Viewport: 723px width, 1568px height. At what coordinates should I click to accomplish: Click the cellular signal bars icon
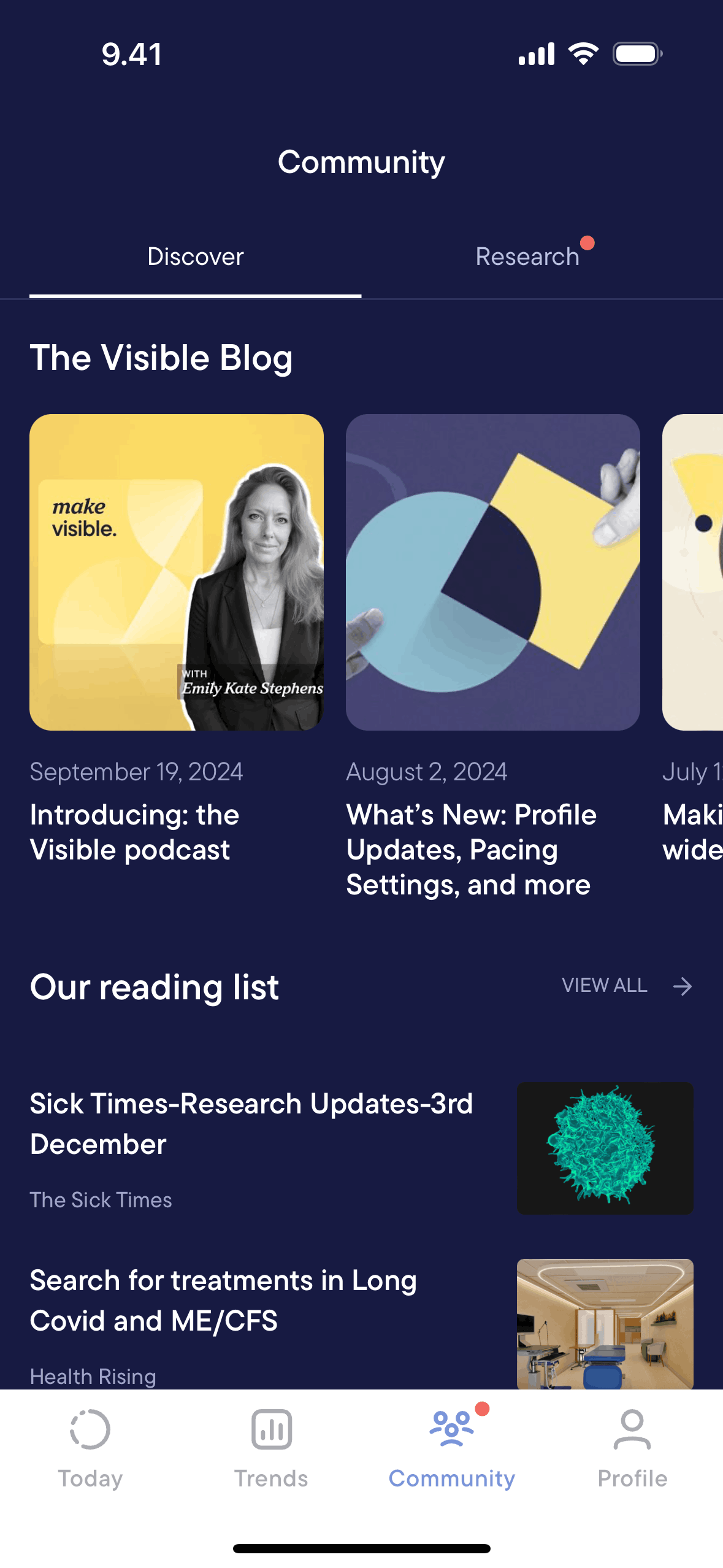537,53
